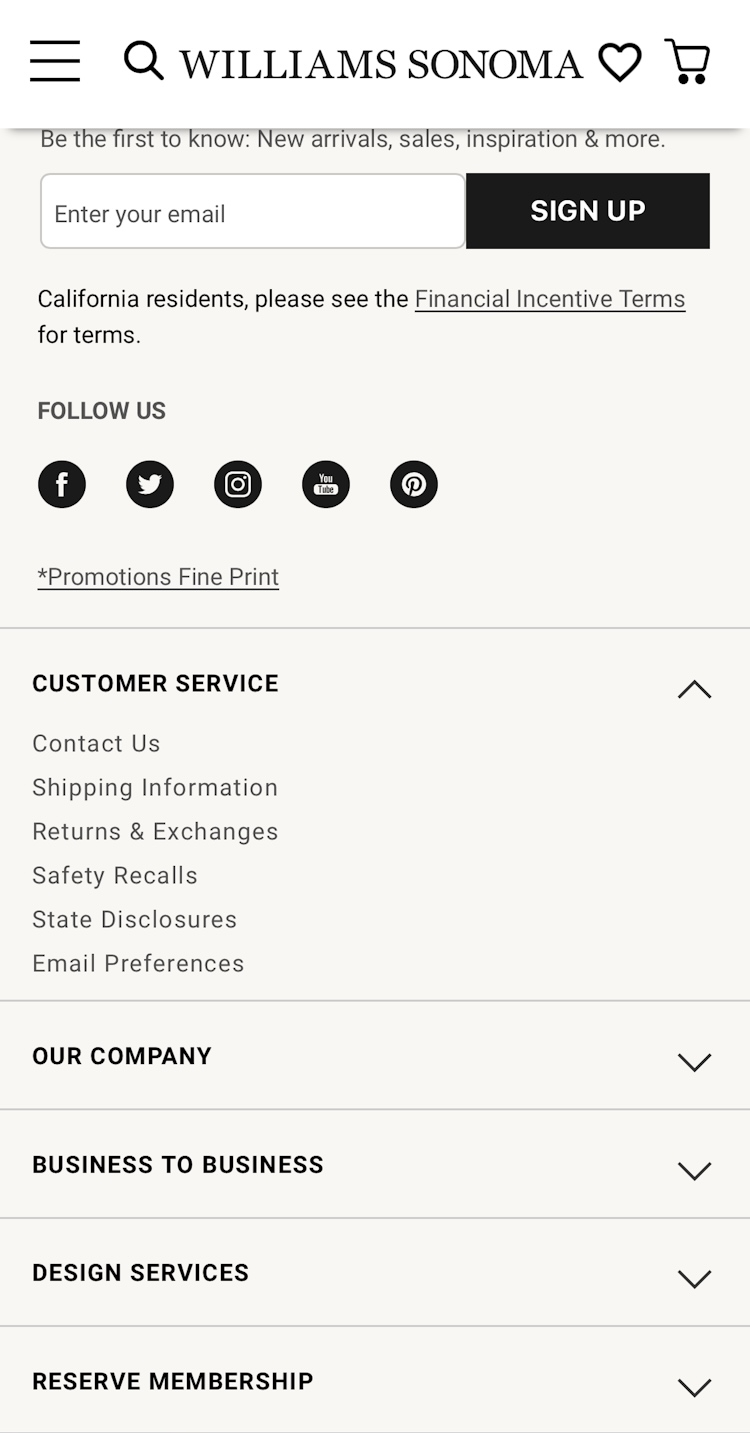Visit the Facebook page
This screenshot has height=1433, width=750.
point(62,485)
